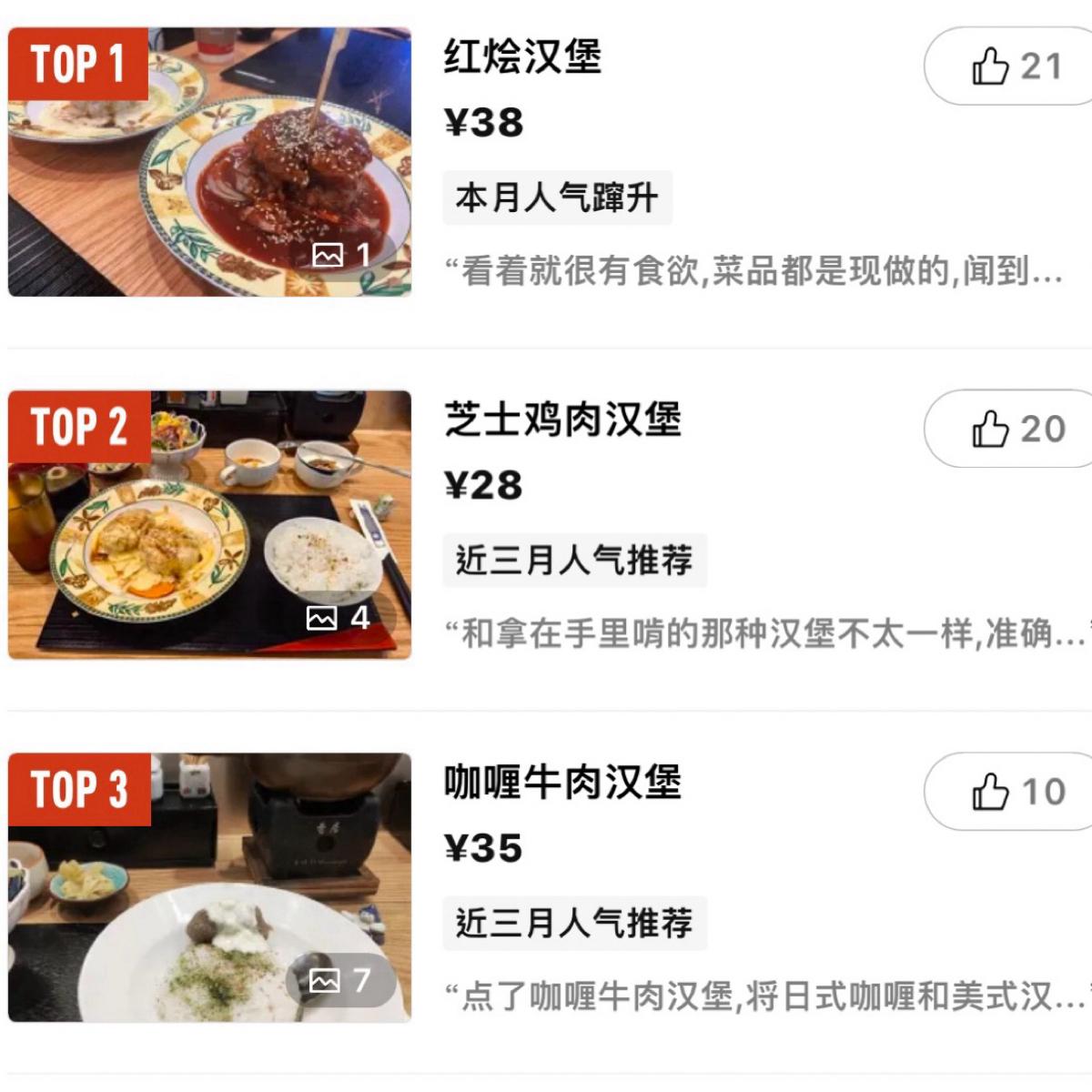This screenshot has height=1092, width=1092.
Task: Open the TOP 1 红烩汉堡 photo
Action: [x=209, y=162]
